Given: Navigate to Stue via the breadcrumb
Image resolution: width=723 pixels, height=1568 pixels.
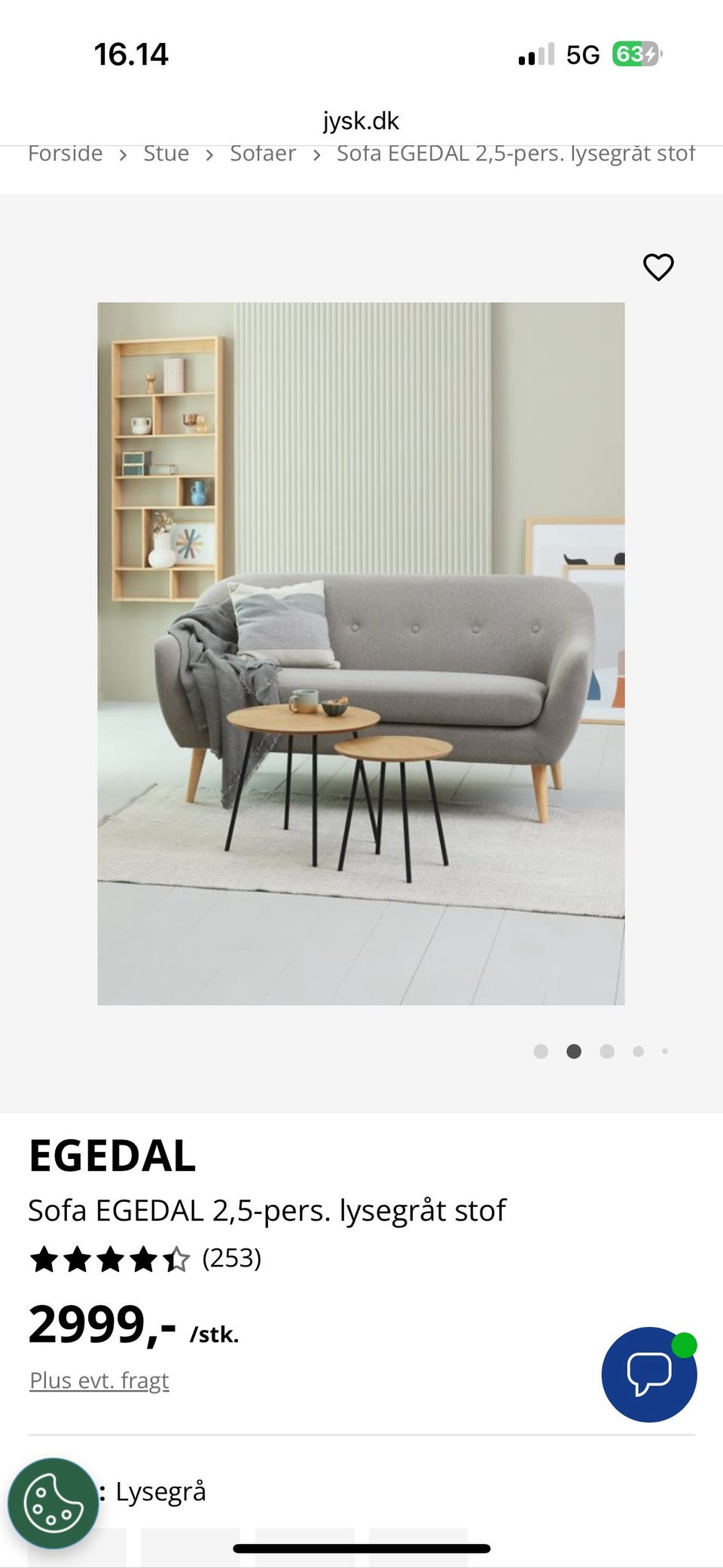Looking at the screenshot, I should click(x=166, y=153).
